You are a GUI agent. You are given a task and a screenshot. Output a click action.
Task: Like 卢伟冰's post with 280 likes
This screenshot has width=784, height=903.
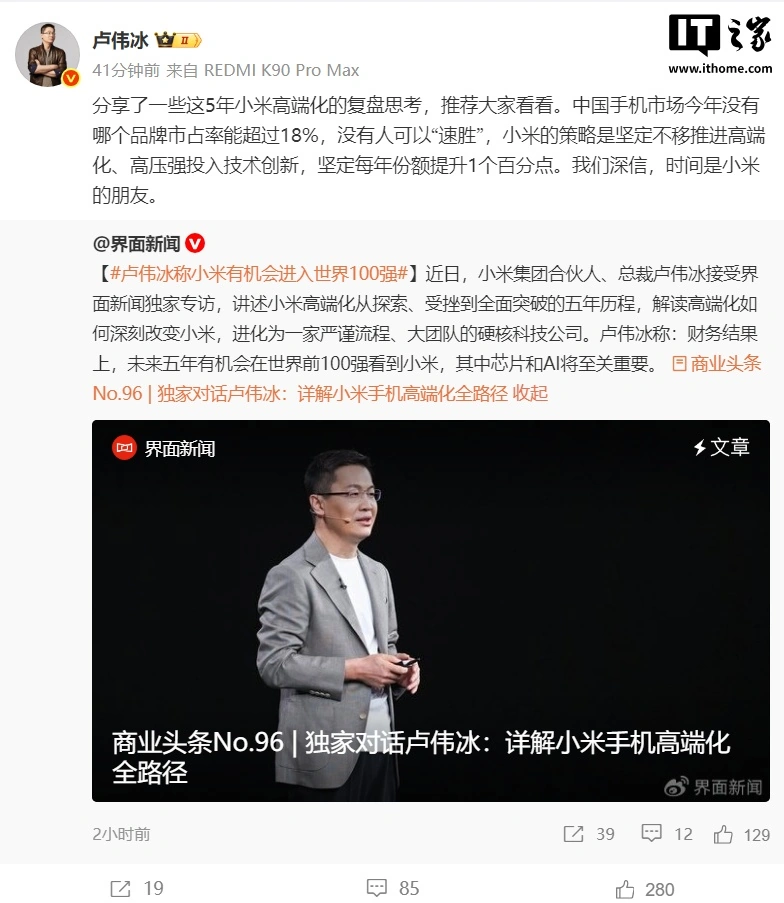coord(645,888)
